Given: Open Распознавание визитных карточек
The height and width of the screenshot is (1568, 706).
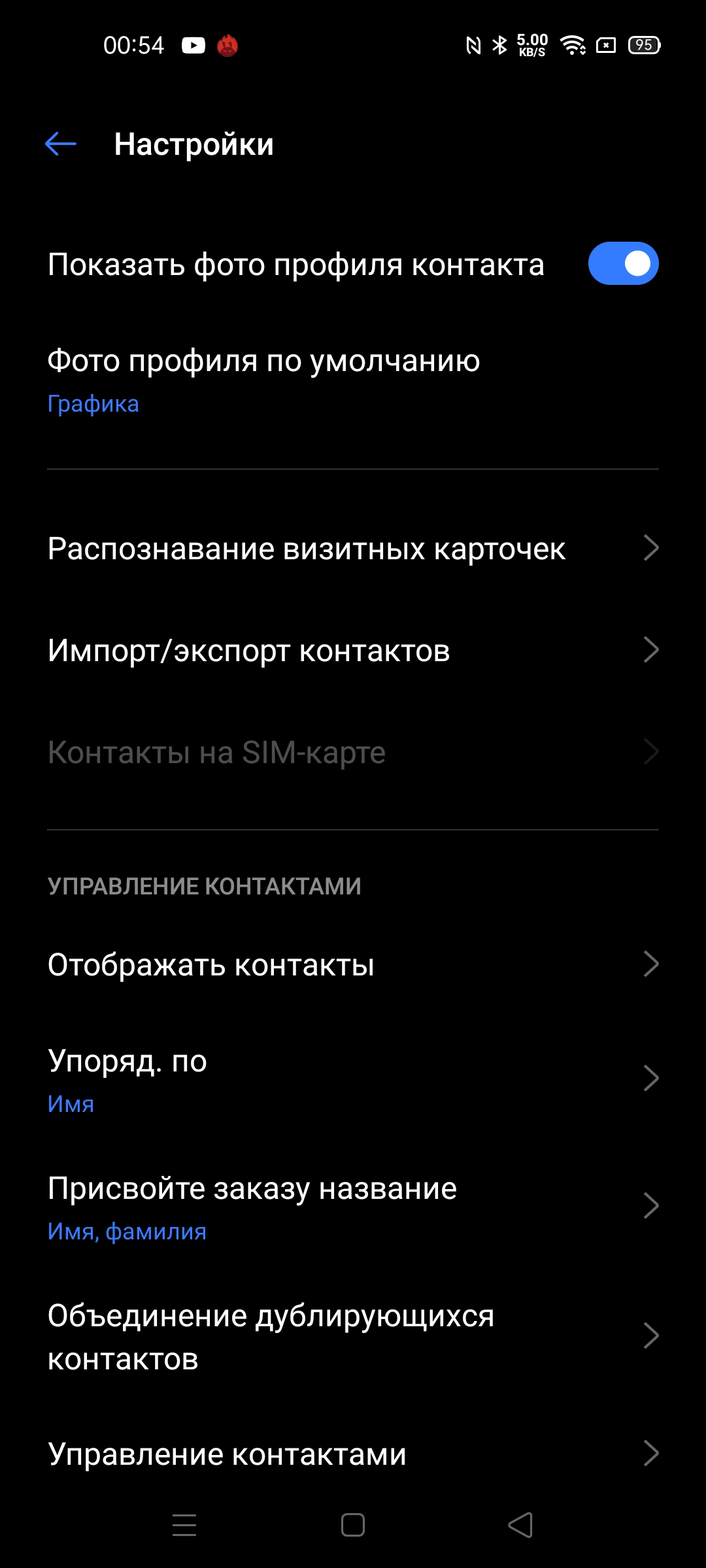Looking at the screenshot, I should pyautogui.click(x=353, y=549).
